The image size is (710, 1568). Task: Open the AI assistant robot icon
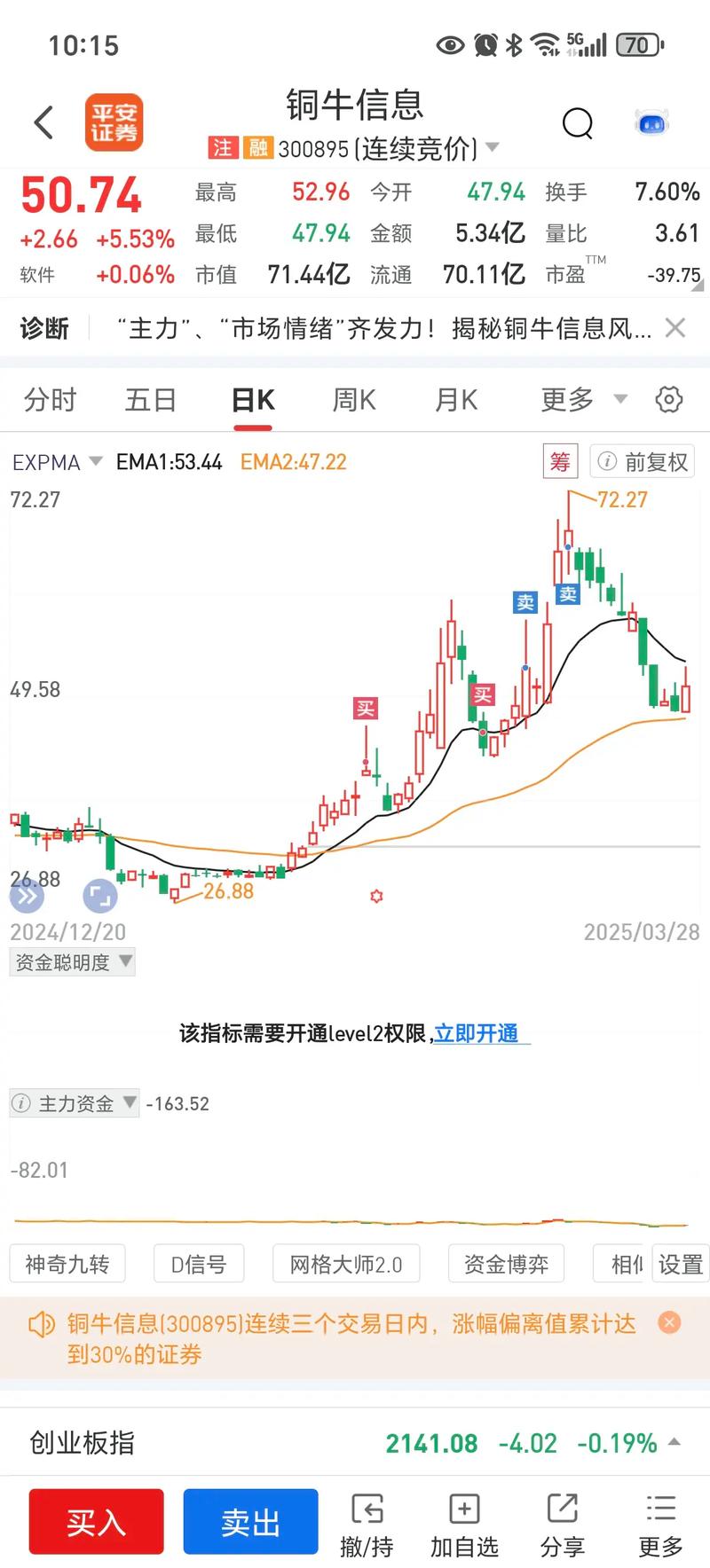pyautogui.click(x=651, y=124)
